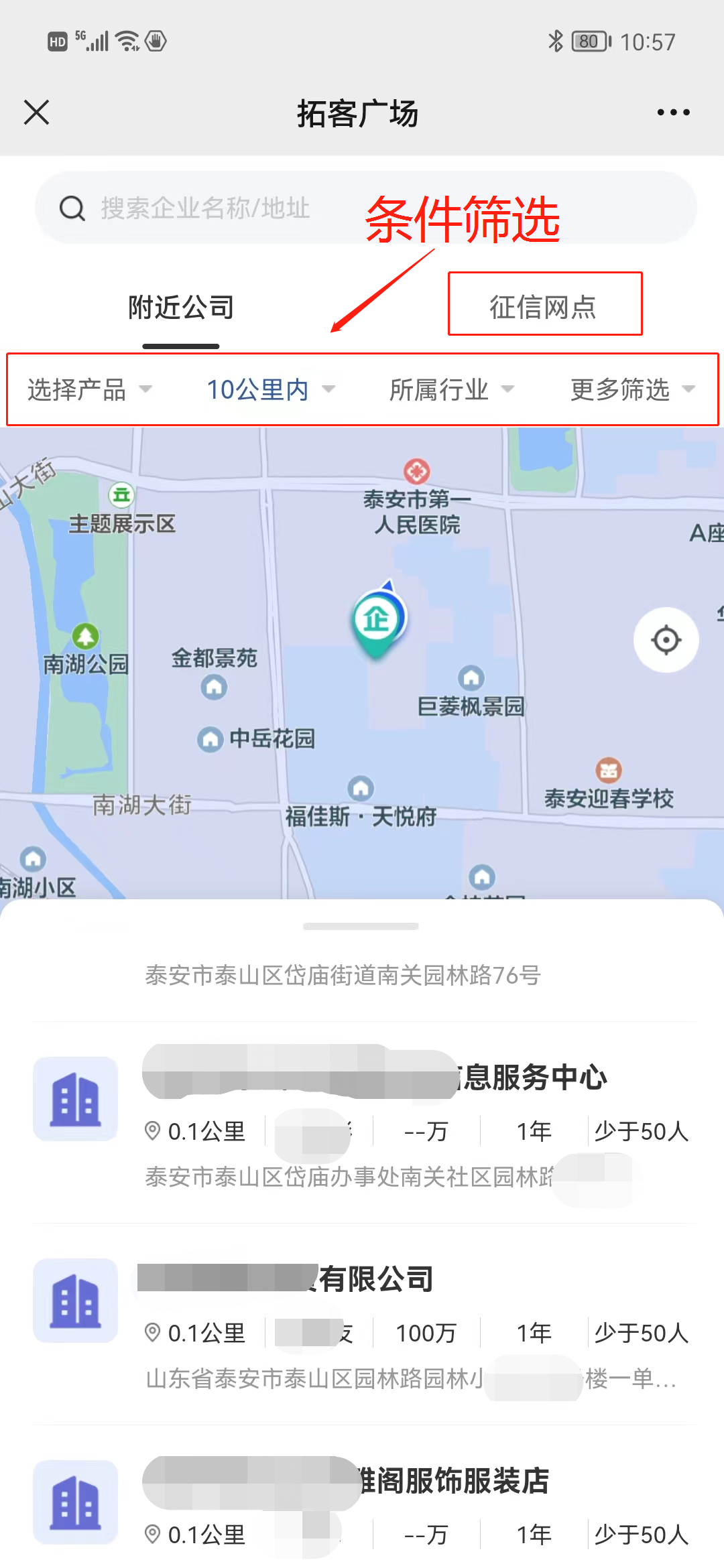Screen dimensions: 724x1568
Task: Expand the 选择产品 filter dropdown
Action: 90,389
